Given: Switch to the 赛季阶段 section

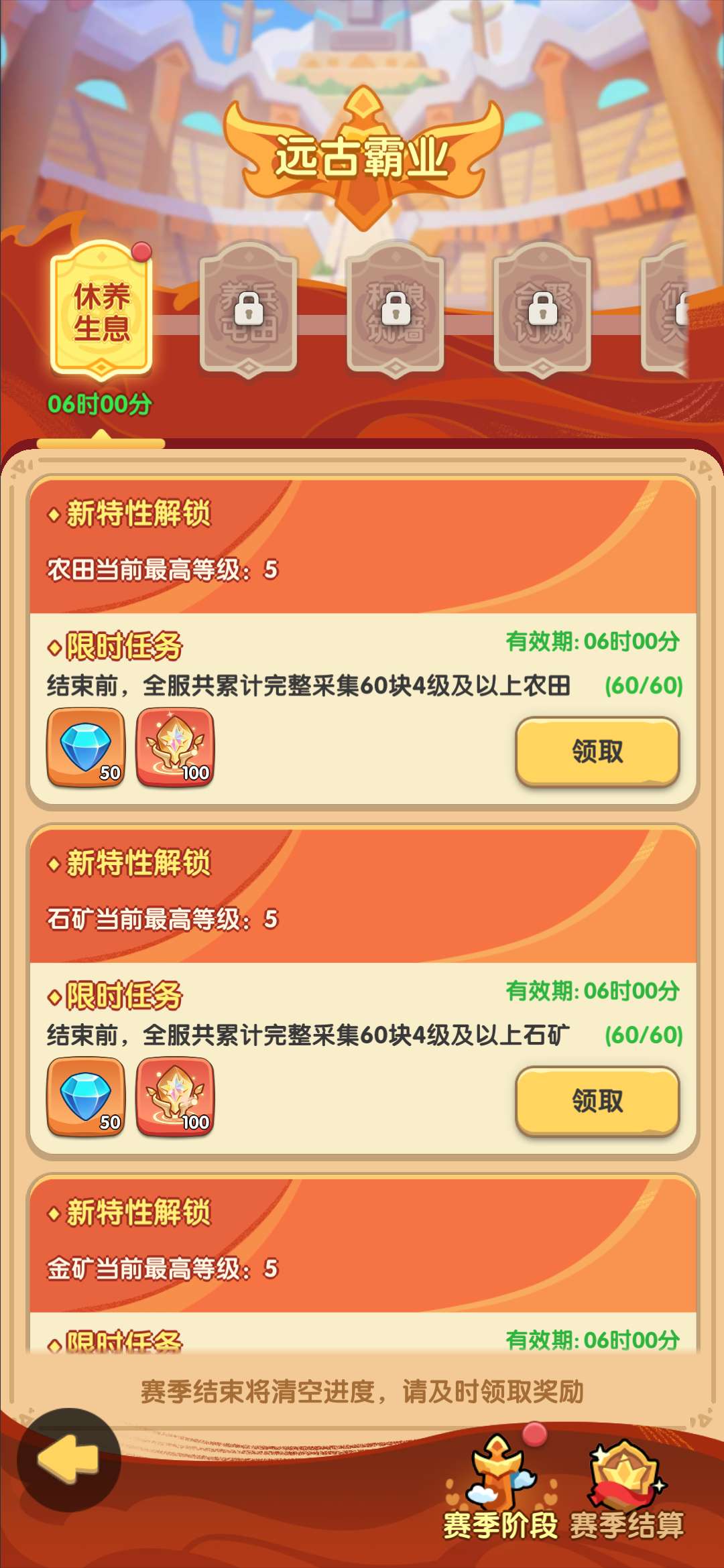Looking at the screenshot, I should click(500, 1486).
